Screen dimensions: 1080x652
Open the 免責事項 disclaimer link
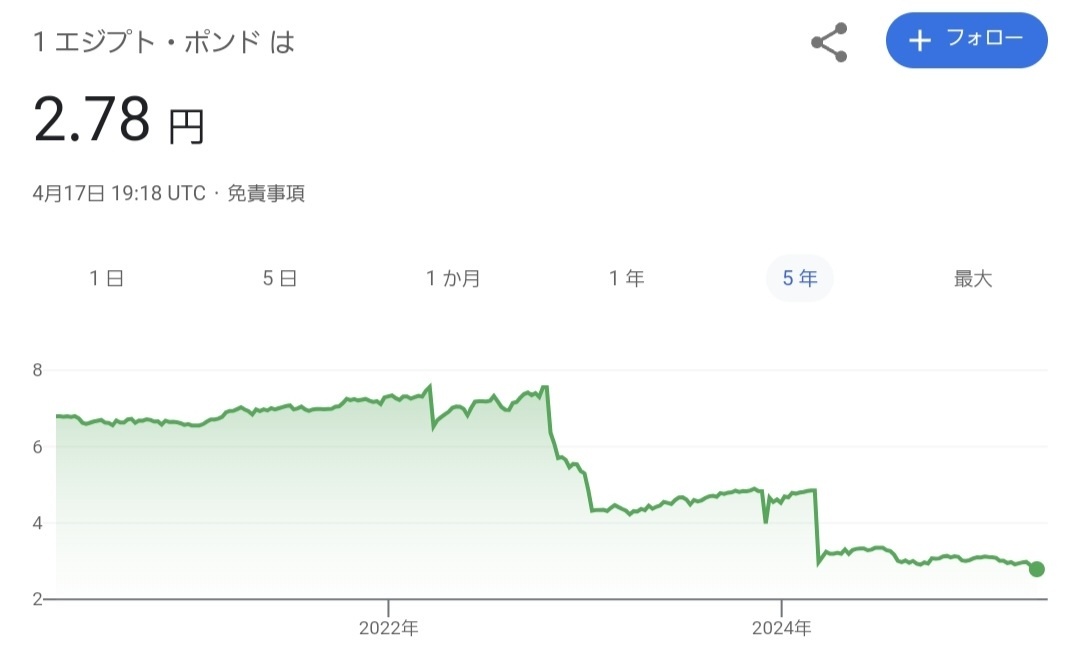(266, 193)
